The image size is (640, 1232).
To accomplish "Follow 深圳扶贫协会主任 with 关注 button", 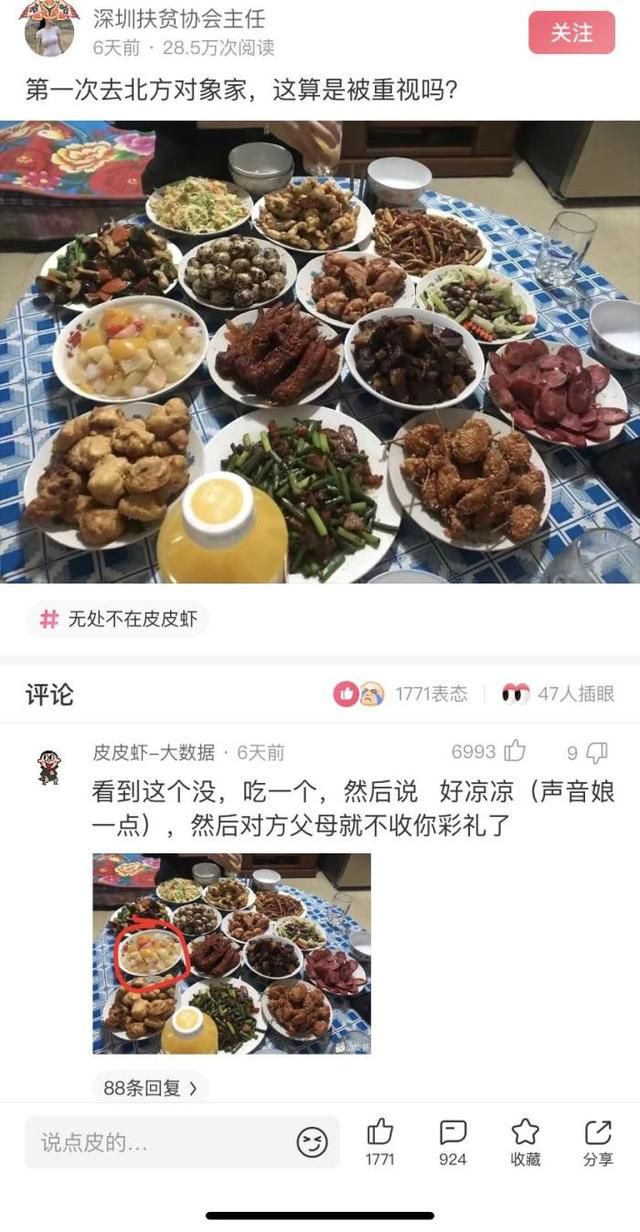I will [571, 33].
